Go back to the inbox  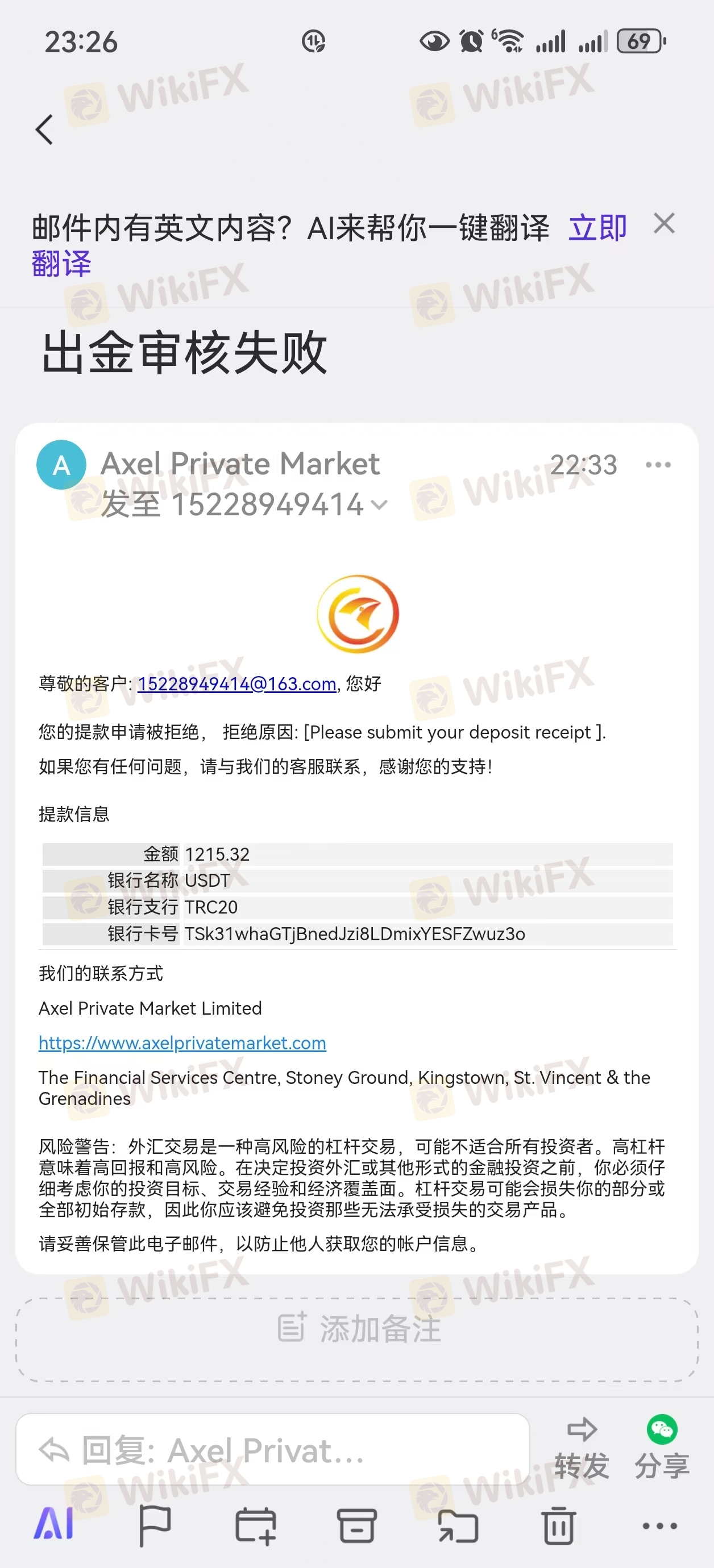coord(44,130)
